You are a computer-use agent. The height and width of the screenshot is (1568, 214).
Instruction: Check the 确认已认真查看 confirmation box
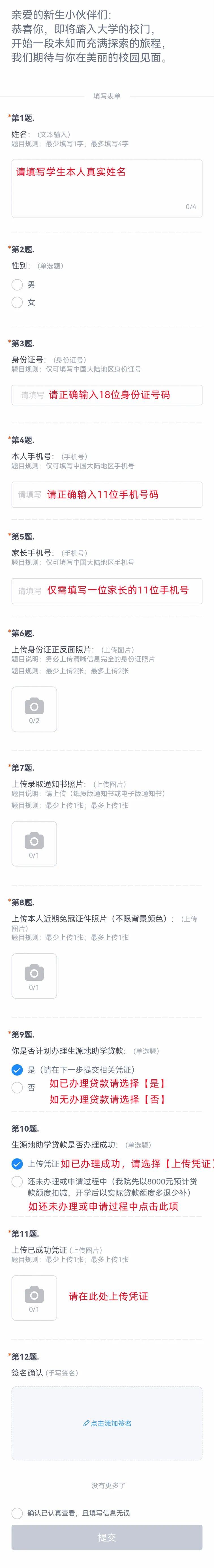pos(18,1513)
